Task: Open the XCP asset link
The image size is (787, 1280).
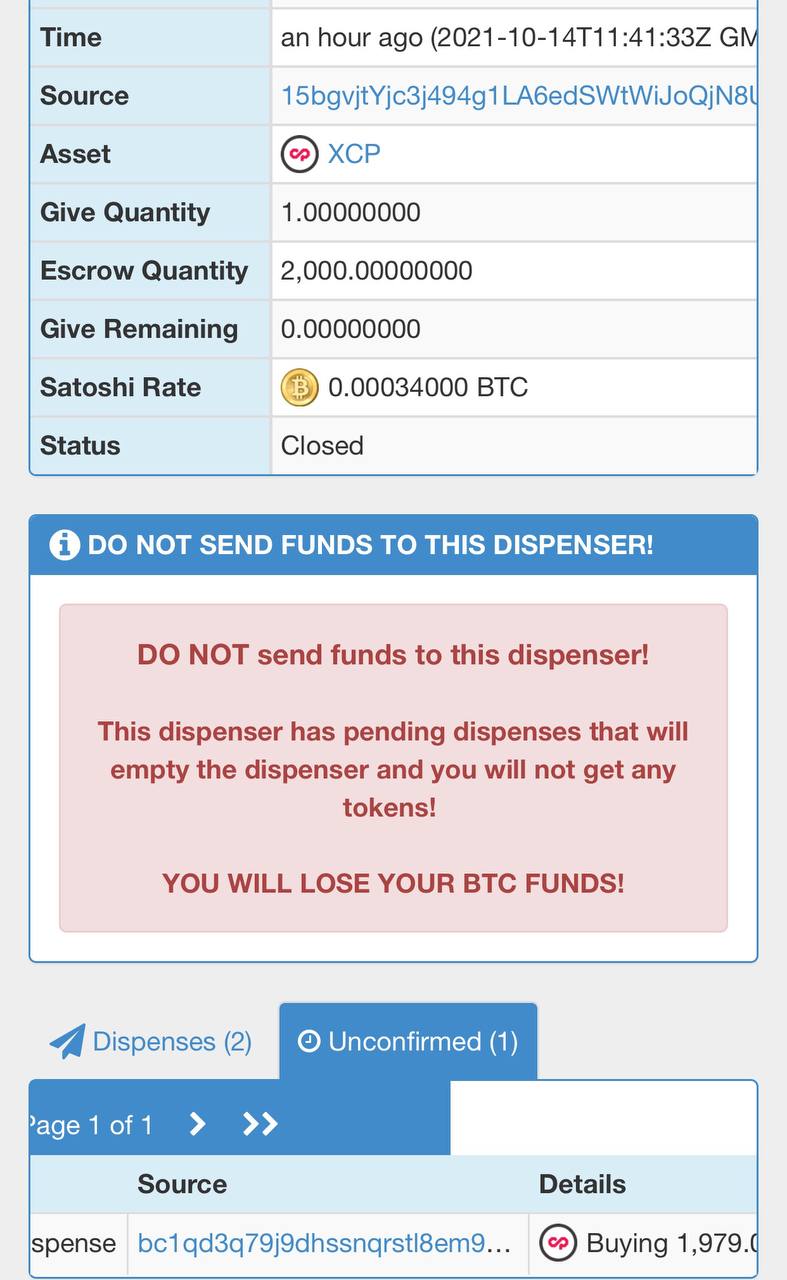Action: tap(354, 154)
